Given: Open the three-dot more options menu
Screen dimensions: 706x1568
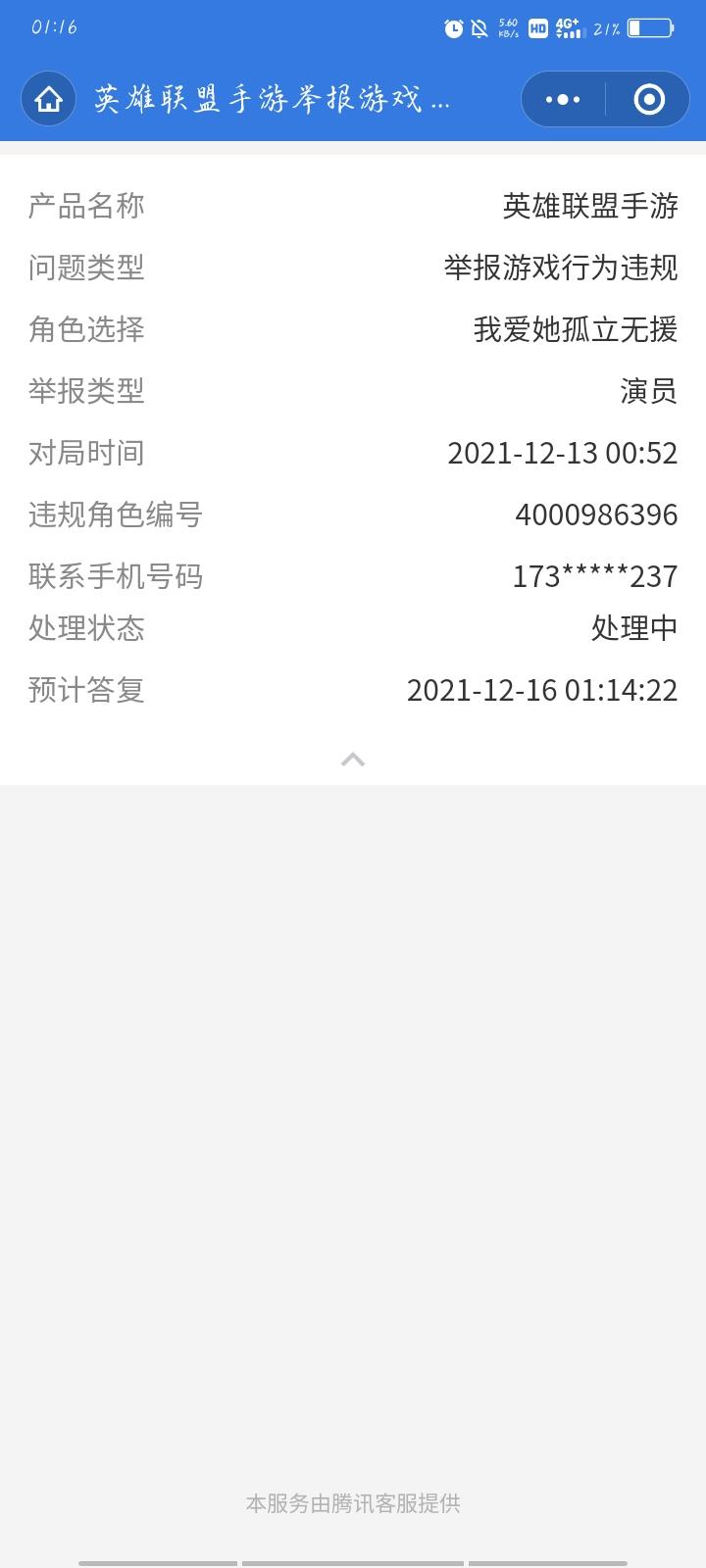Looking at the screenshot, I should (x=563, y=99).
